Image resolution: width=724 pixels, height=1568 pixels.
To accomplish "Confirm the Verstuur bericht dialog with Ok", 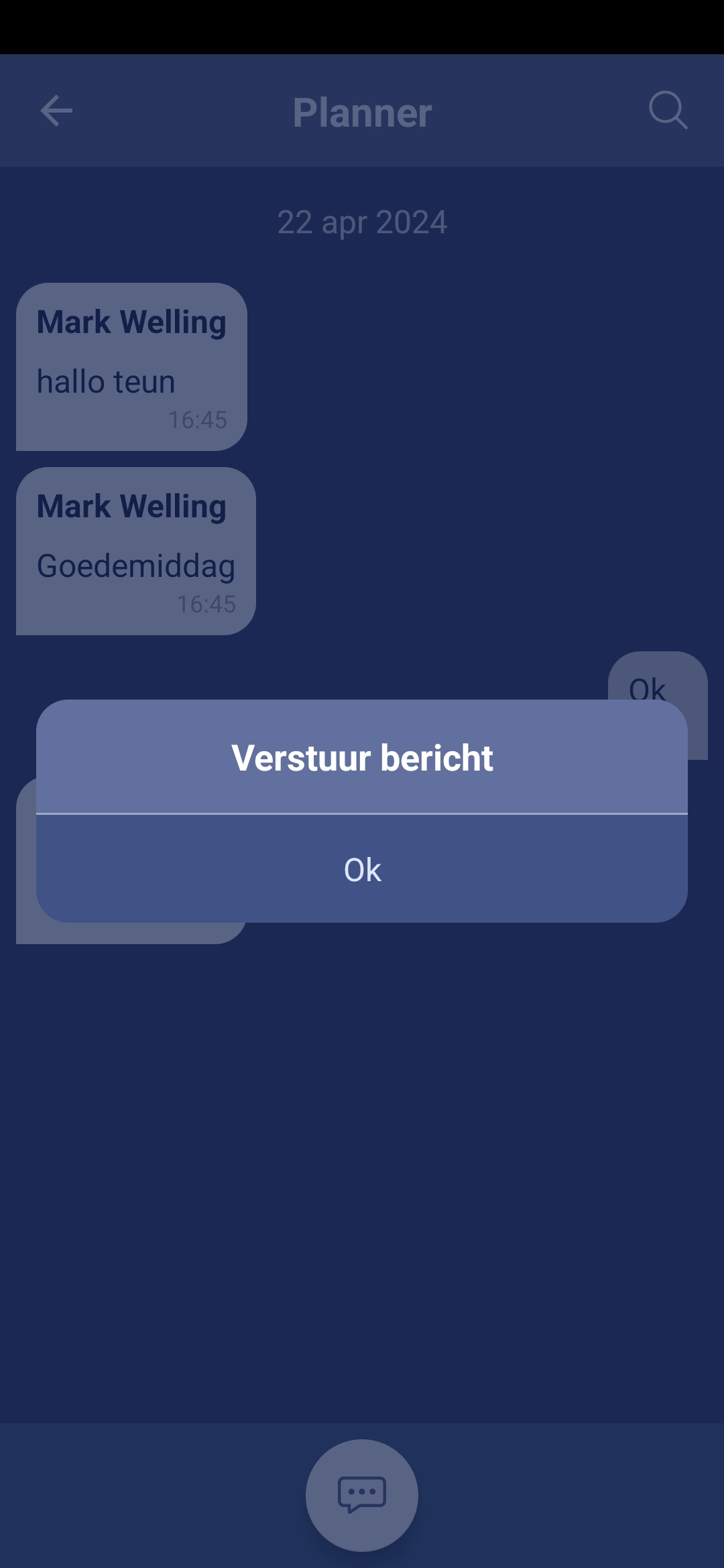I will (362, 869).
